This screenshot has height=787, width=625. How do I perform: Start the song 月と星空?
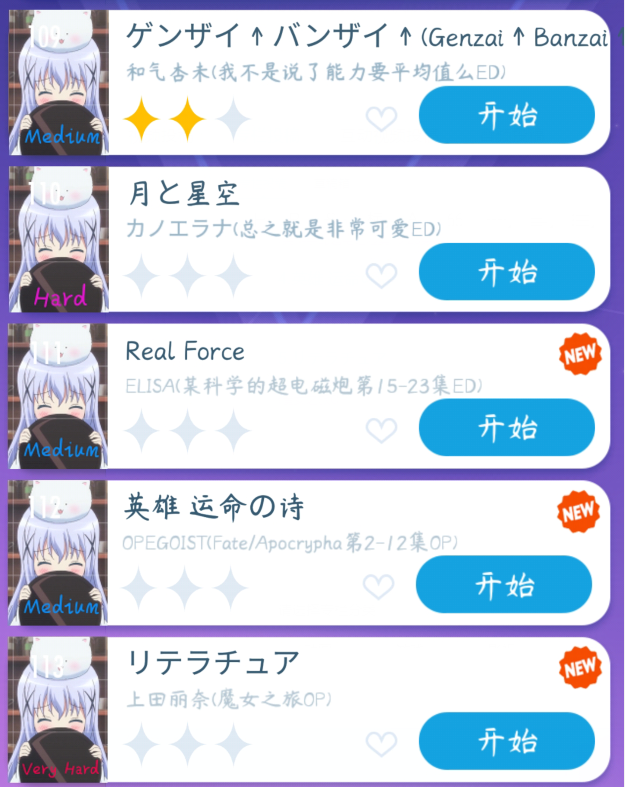click(x=507, y=272)
